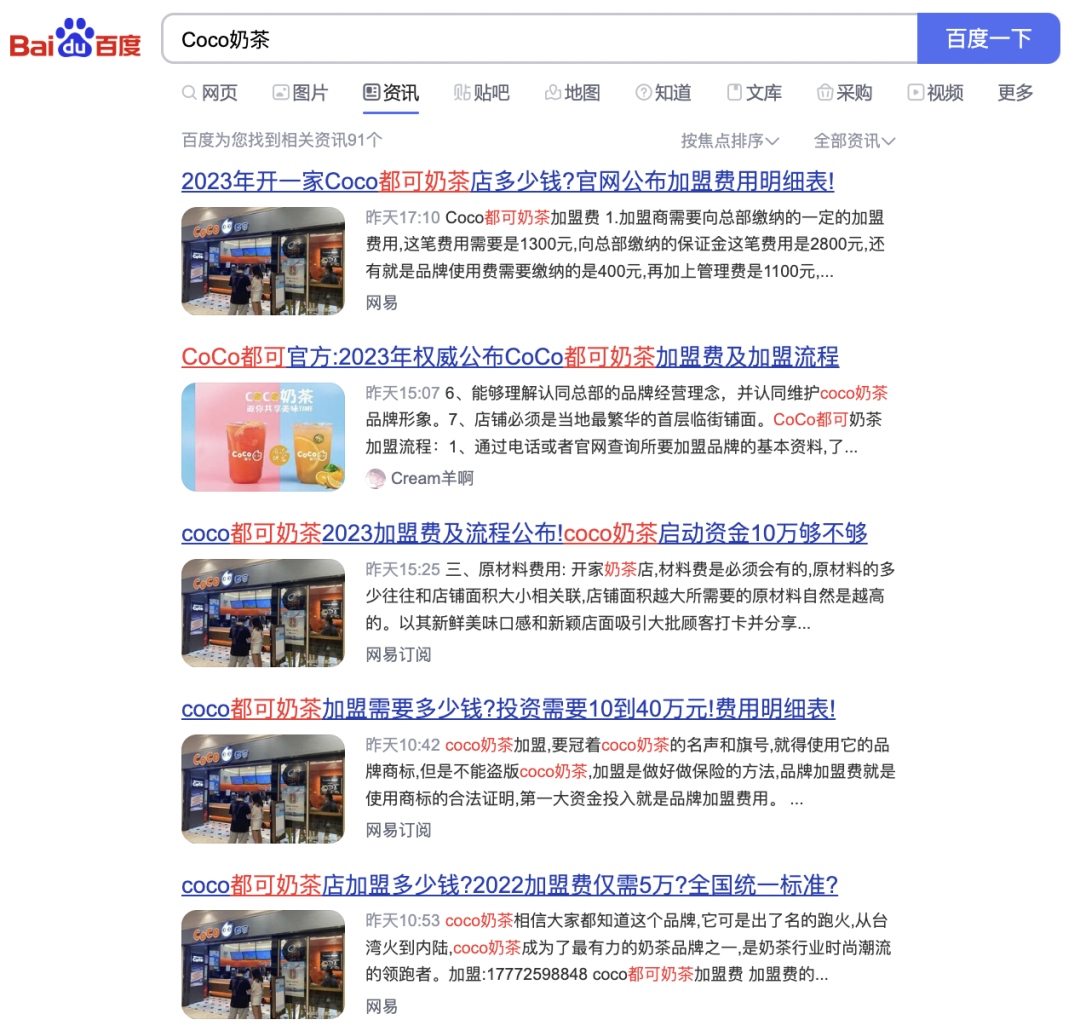Open the 更多 tab options
The width and height of the screenshot is (1080, 1031).
[x=1015, y=93]
